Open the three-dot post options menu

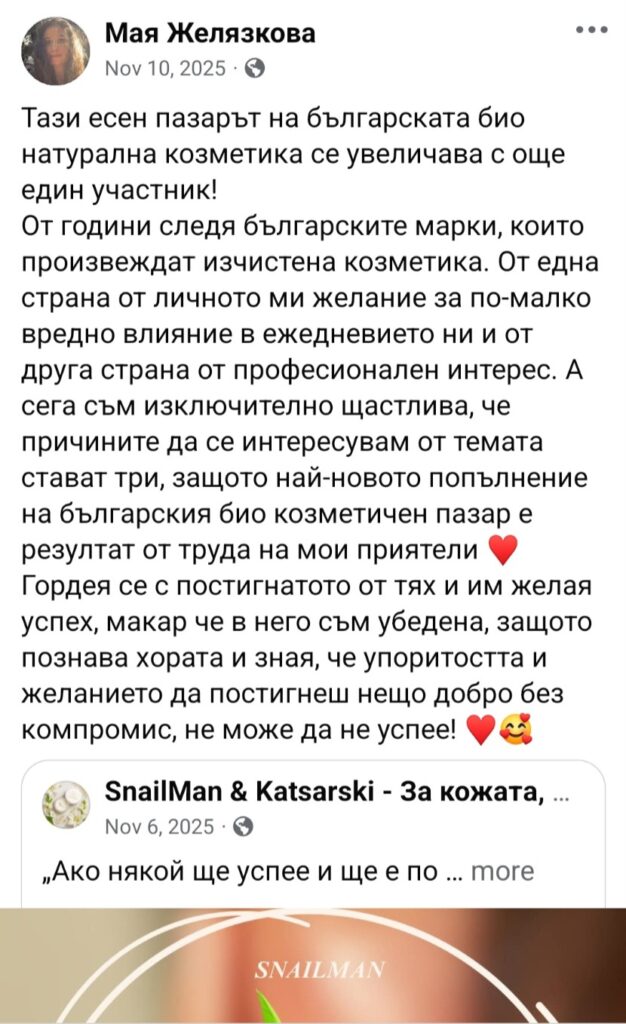coord(592,29)
